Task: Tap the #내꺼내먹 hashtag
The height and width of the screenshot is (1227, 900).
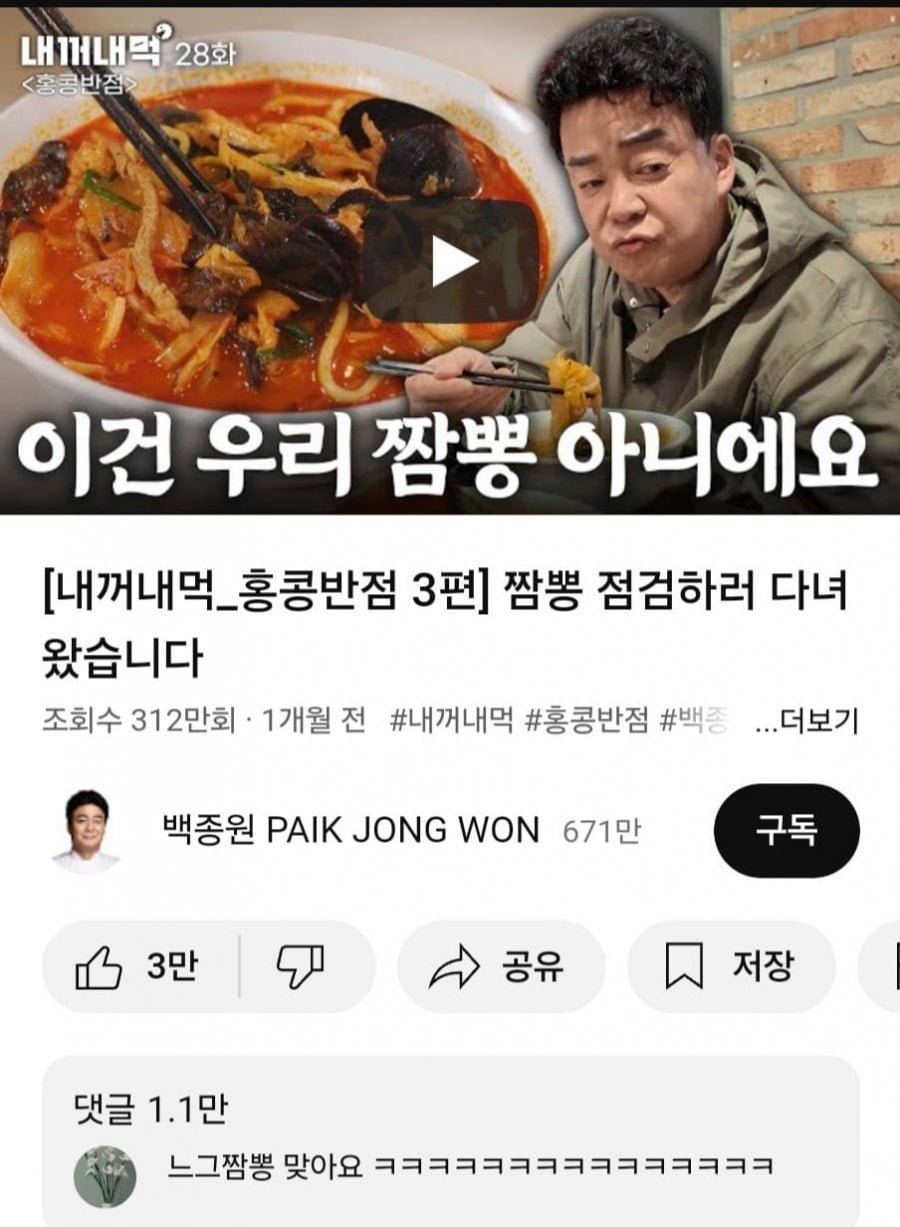Action: [451, 721]
